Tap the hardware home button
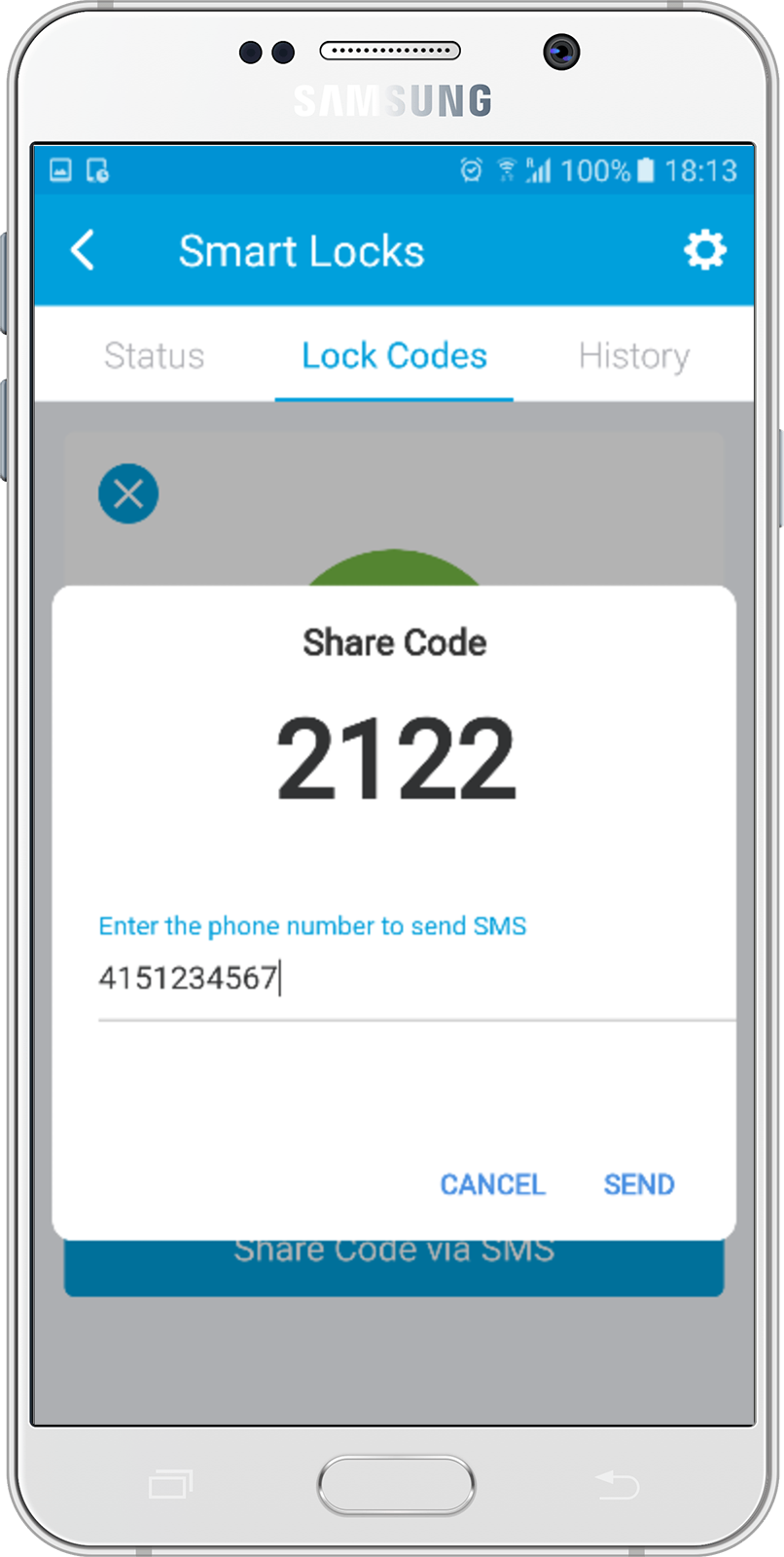 click(396, 1485)
